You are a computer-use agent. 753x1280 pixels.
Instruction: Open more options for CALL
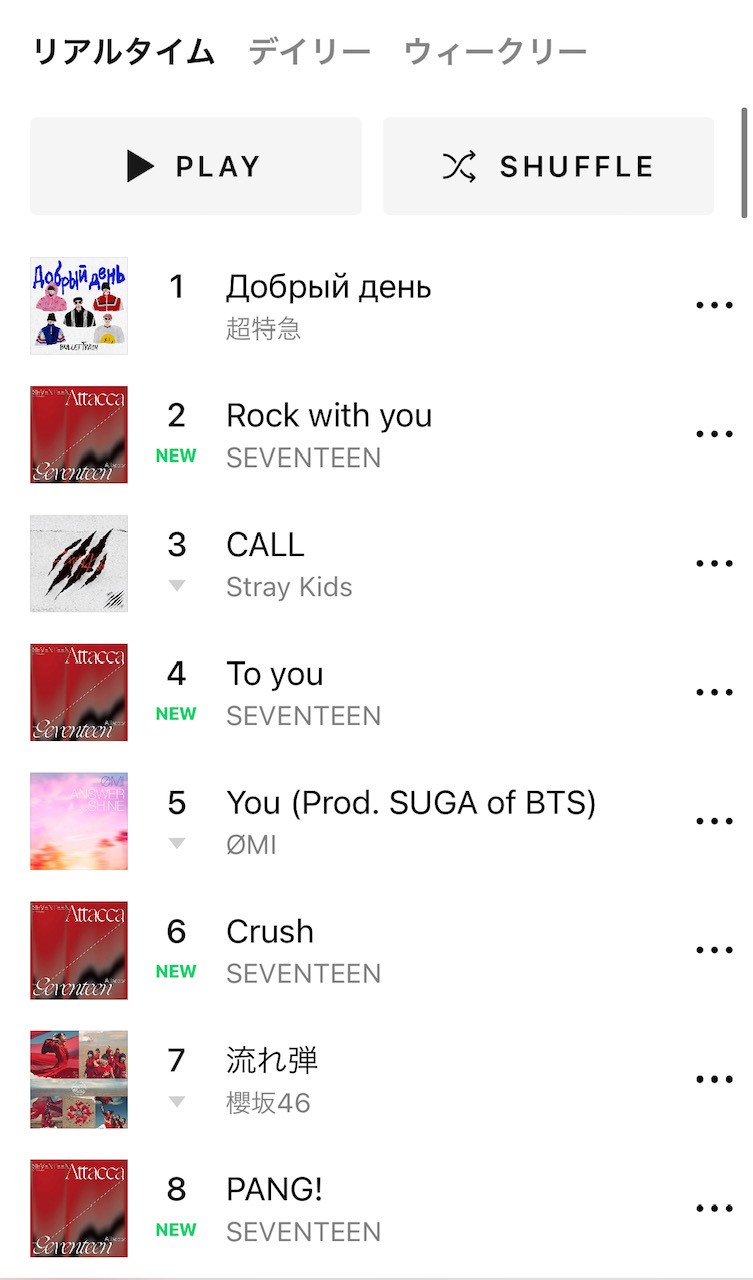pyautogui.click(x=714, y=563)
